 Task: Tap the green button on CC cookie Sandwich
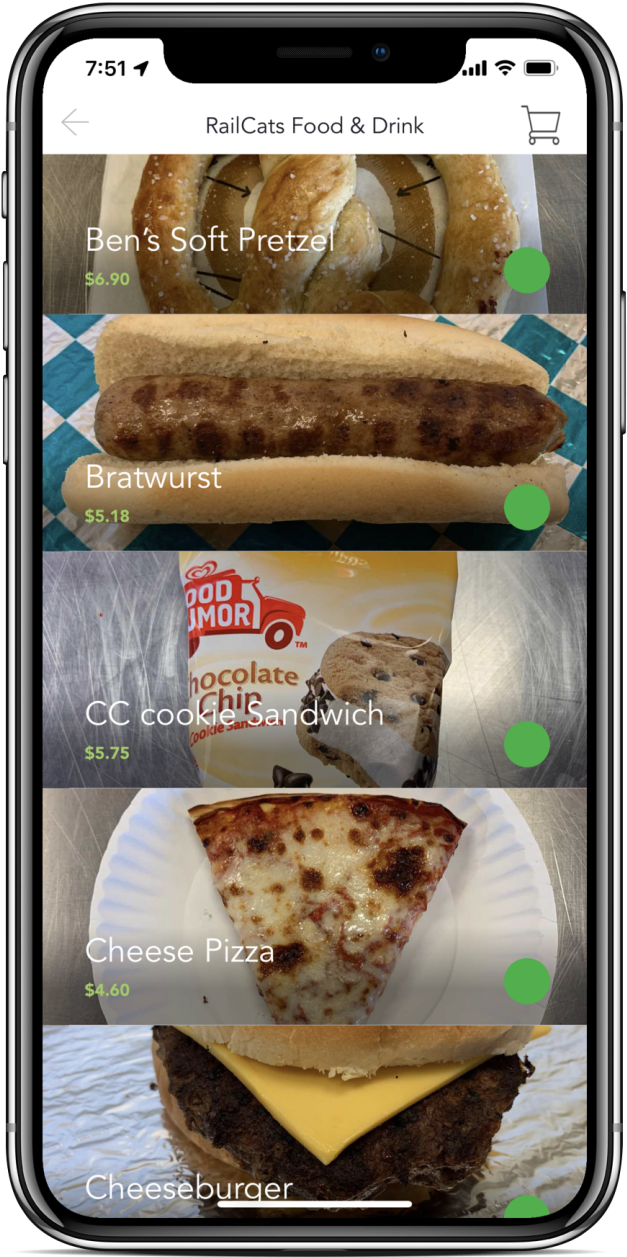click(527, 744)
